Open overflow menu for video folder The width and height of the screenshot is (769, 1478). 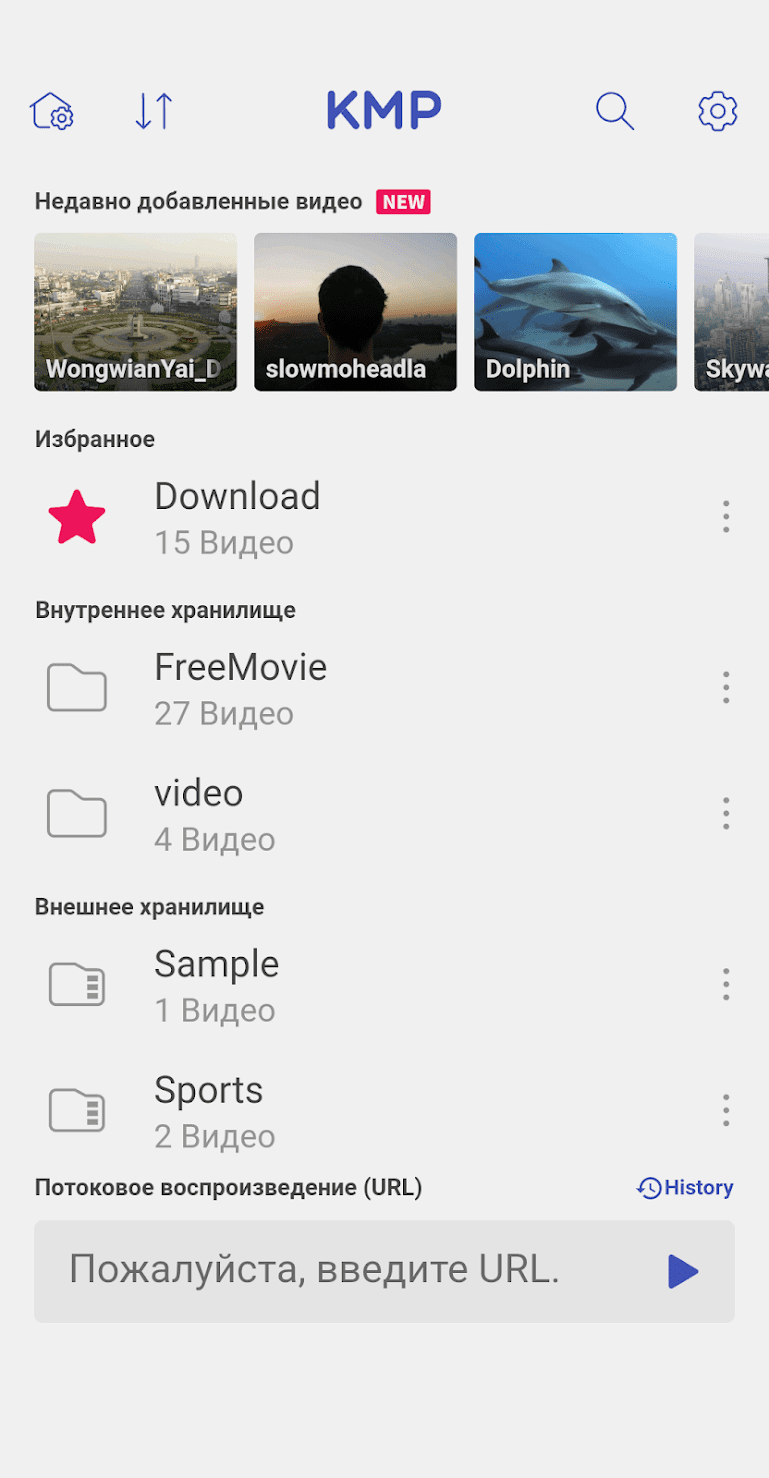pyautogui.click(x=726, y=814)
